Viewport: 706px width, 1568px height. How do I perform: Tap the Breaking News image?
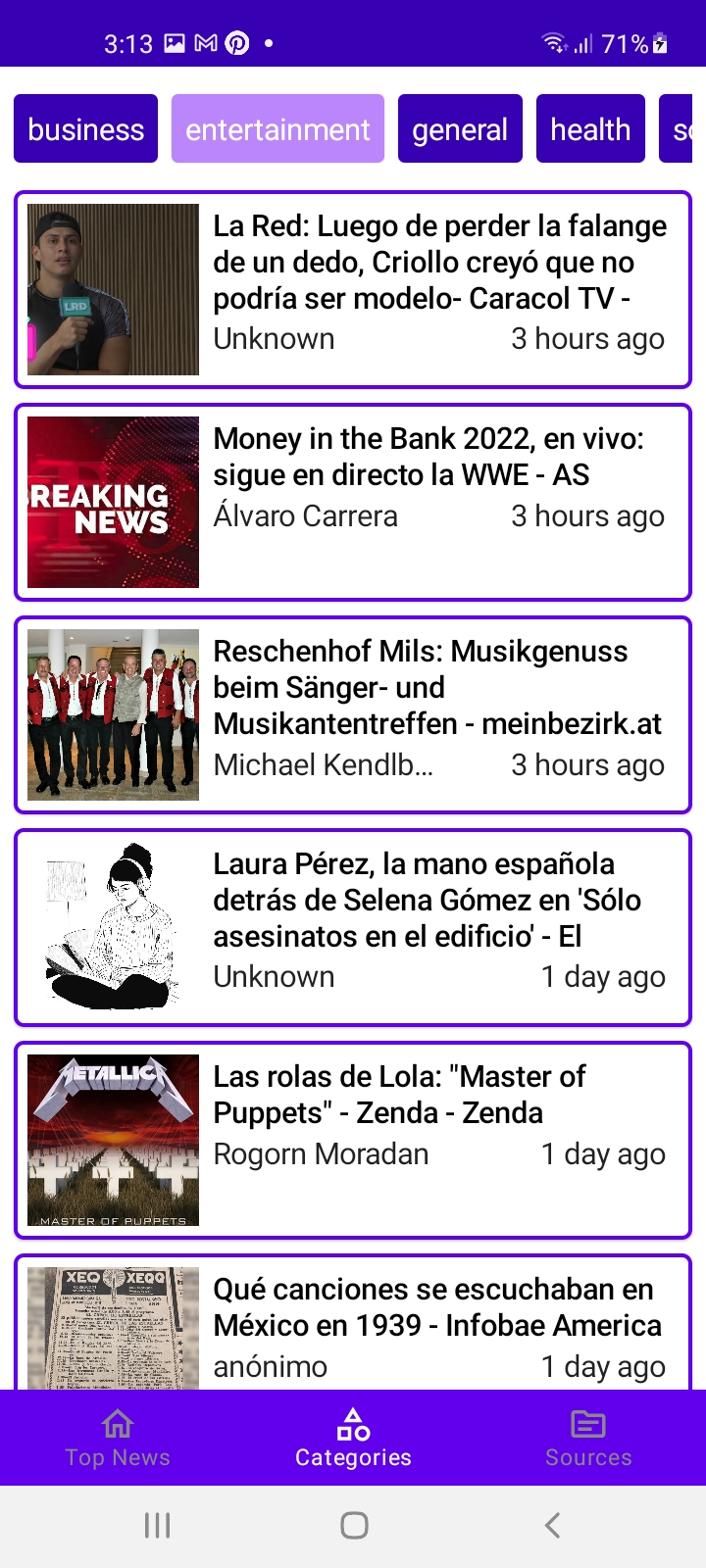coord(113,502)
